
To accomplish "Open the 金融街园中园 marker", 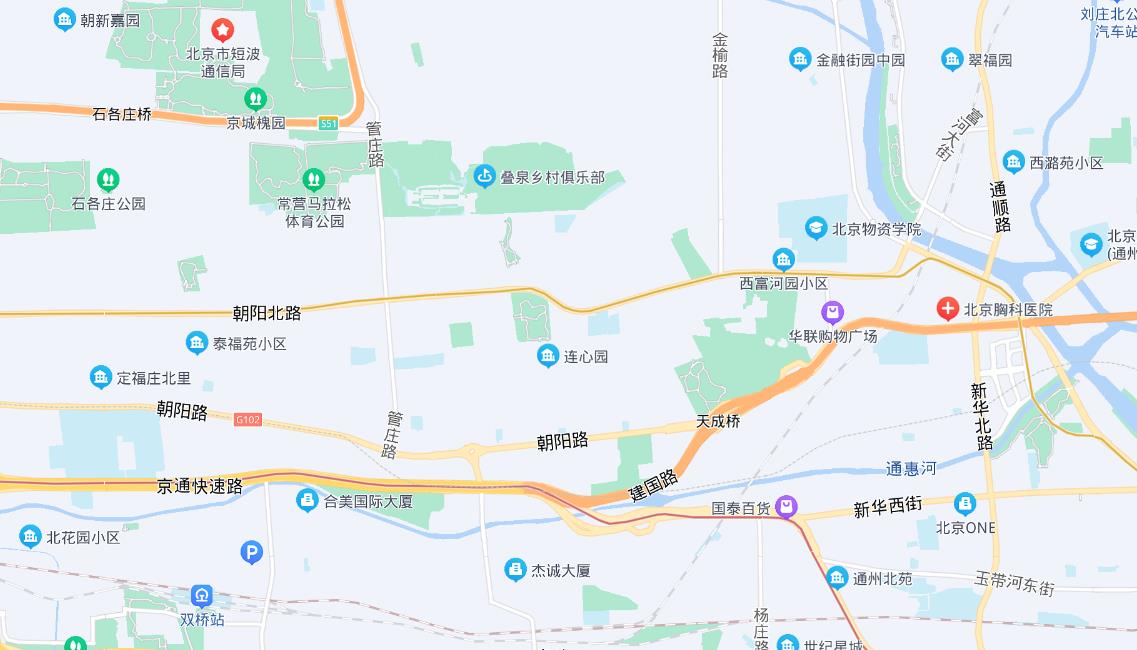I will pos(800,59).
